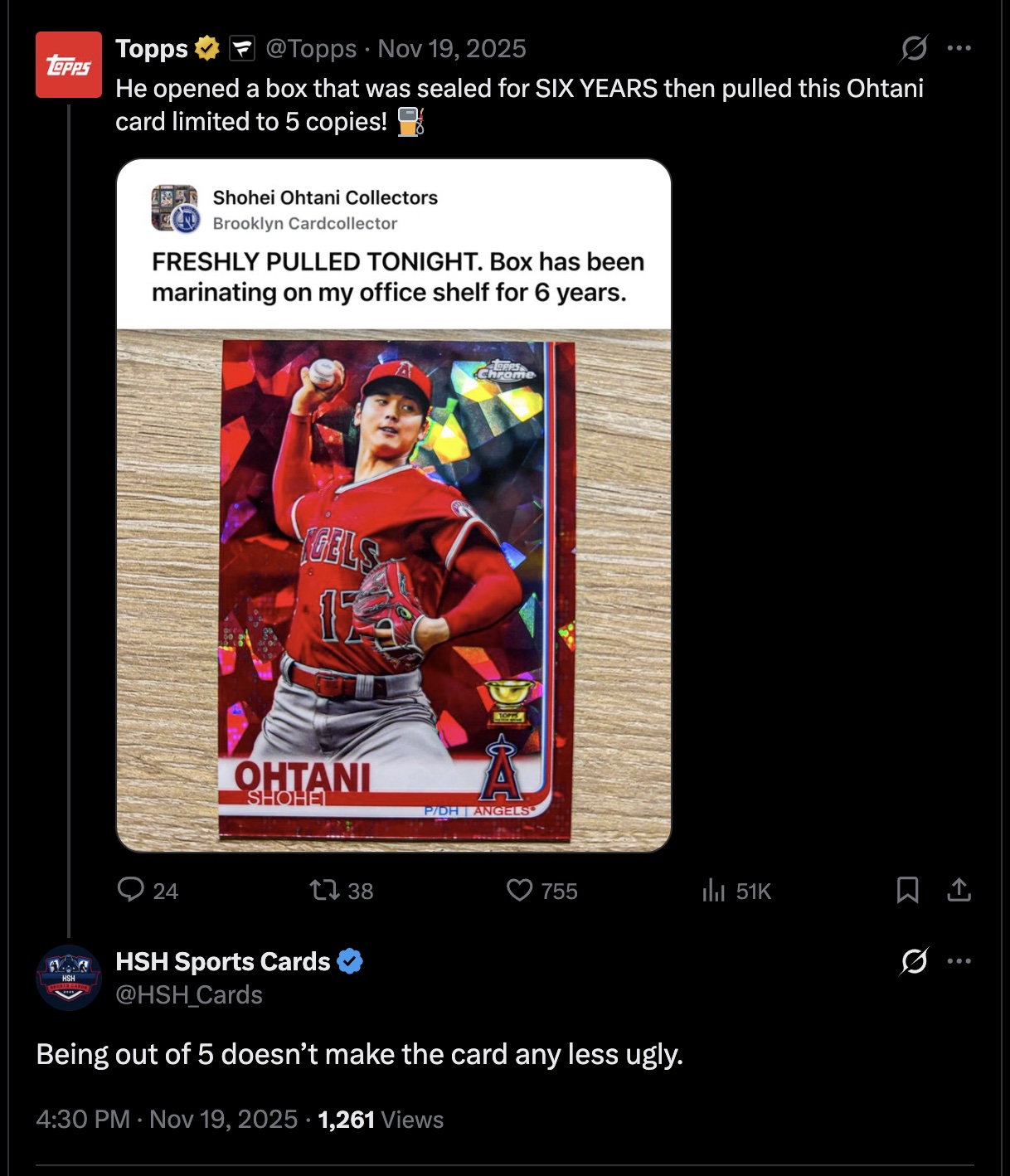View the Ohtani card image full screen
Viewport: 1010px width, 1176px height.
pos(394,589)
